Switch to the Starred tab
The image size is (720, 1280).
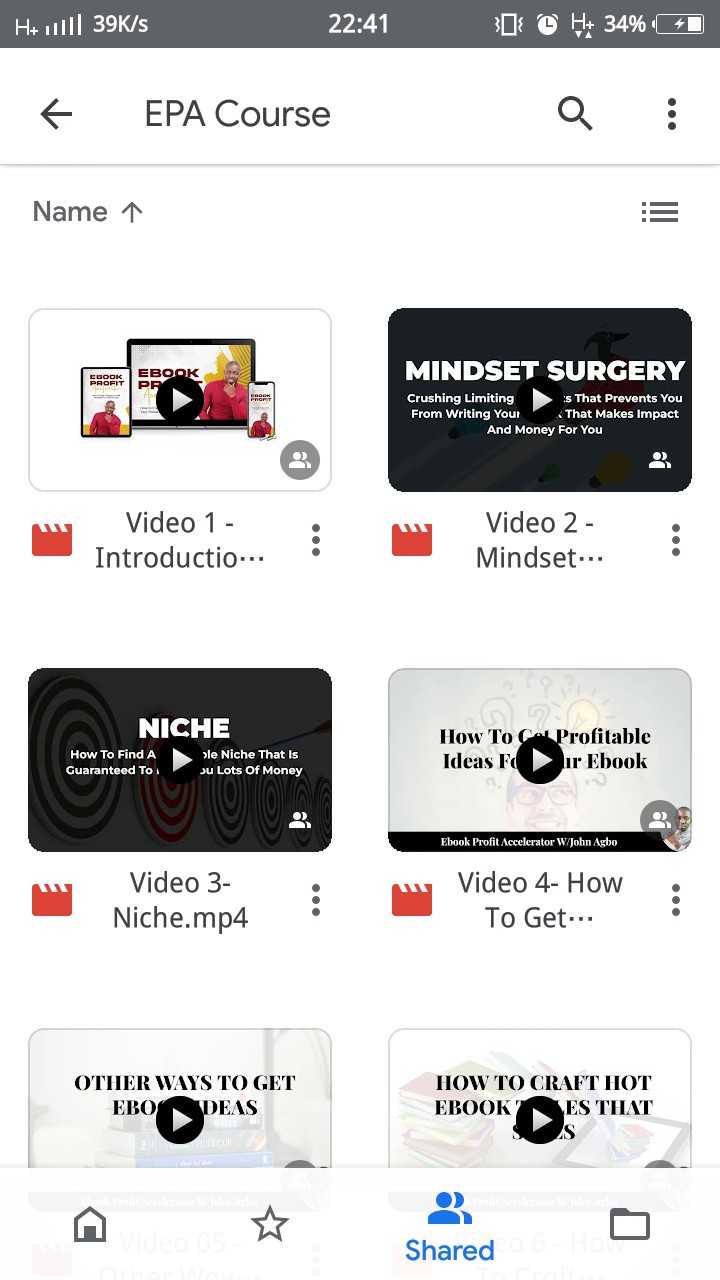click(270, 1224)
